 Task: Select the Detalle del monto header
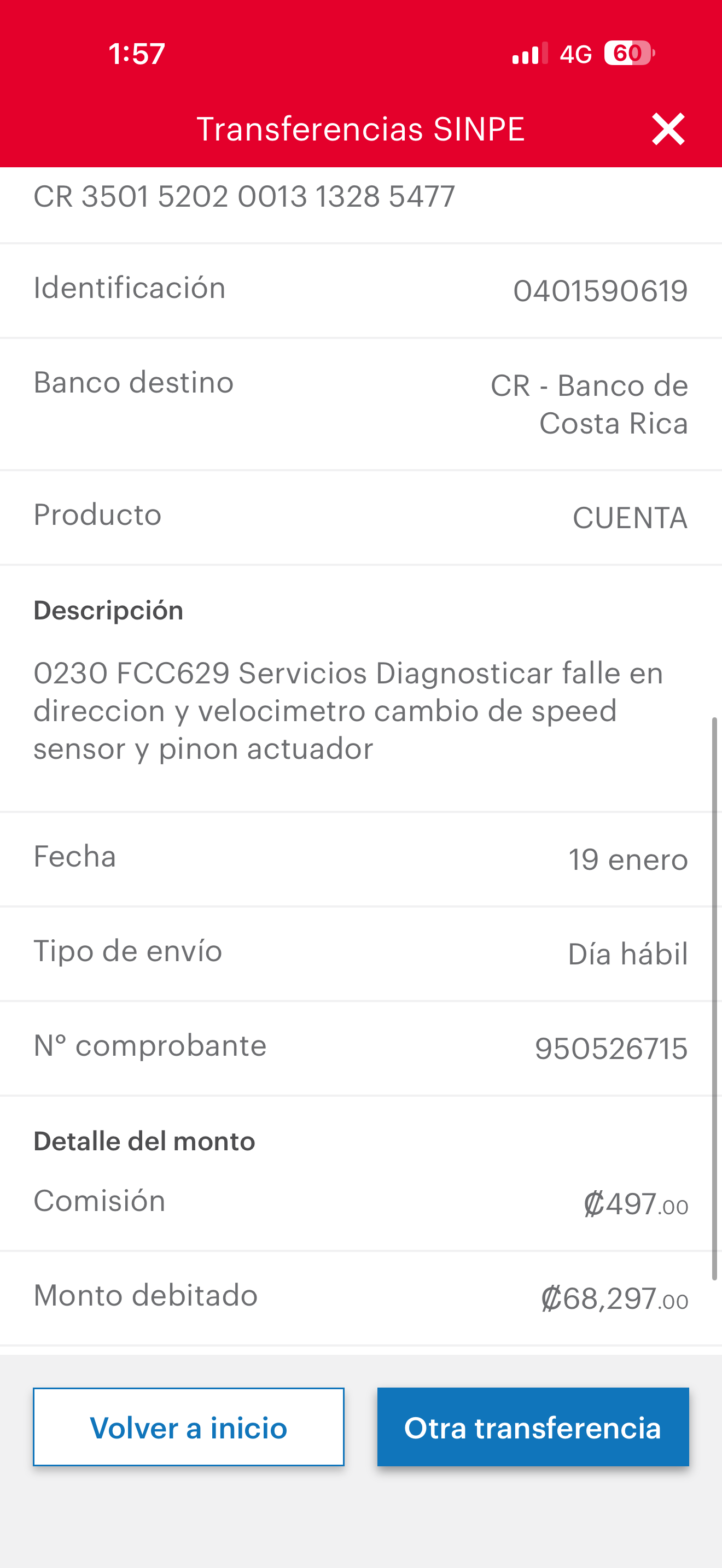point(144,1140)
